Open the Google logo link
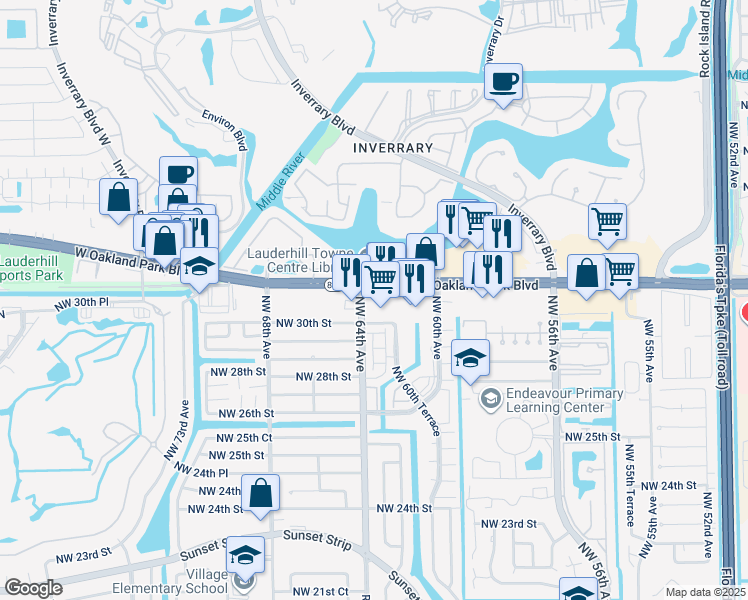748x600 pixels. click(33, 588)
